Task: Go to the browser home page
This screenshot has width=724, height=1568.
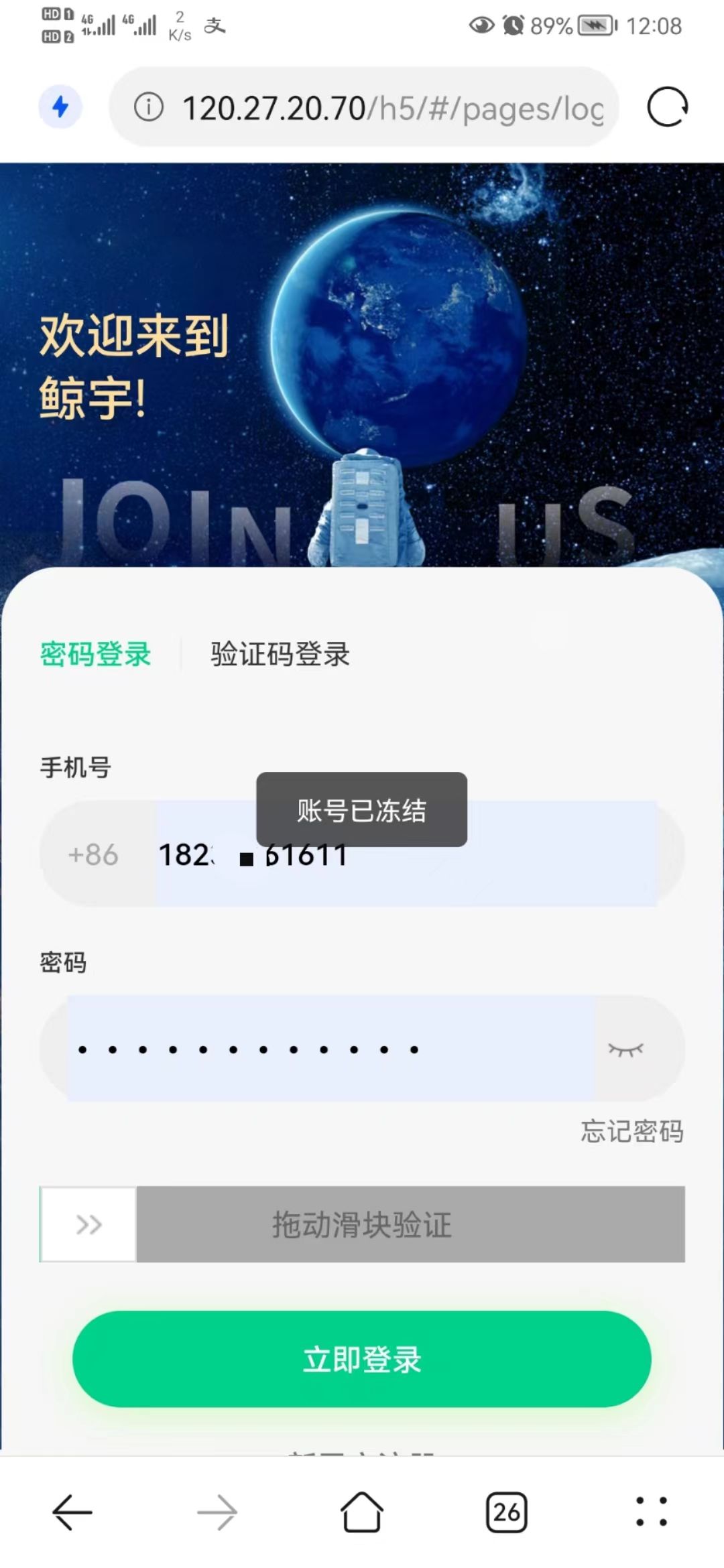Action: click(x=362, y=1512)
